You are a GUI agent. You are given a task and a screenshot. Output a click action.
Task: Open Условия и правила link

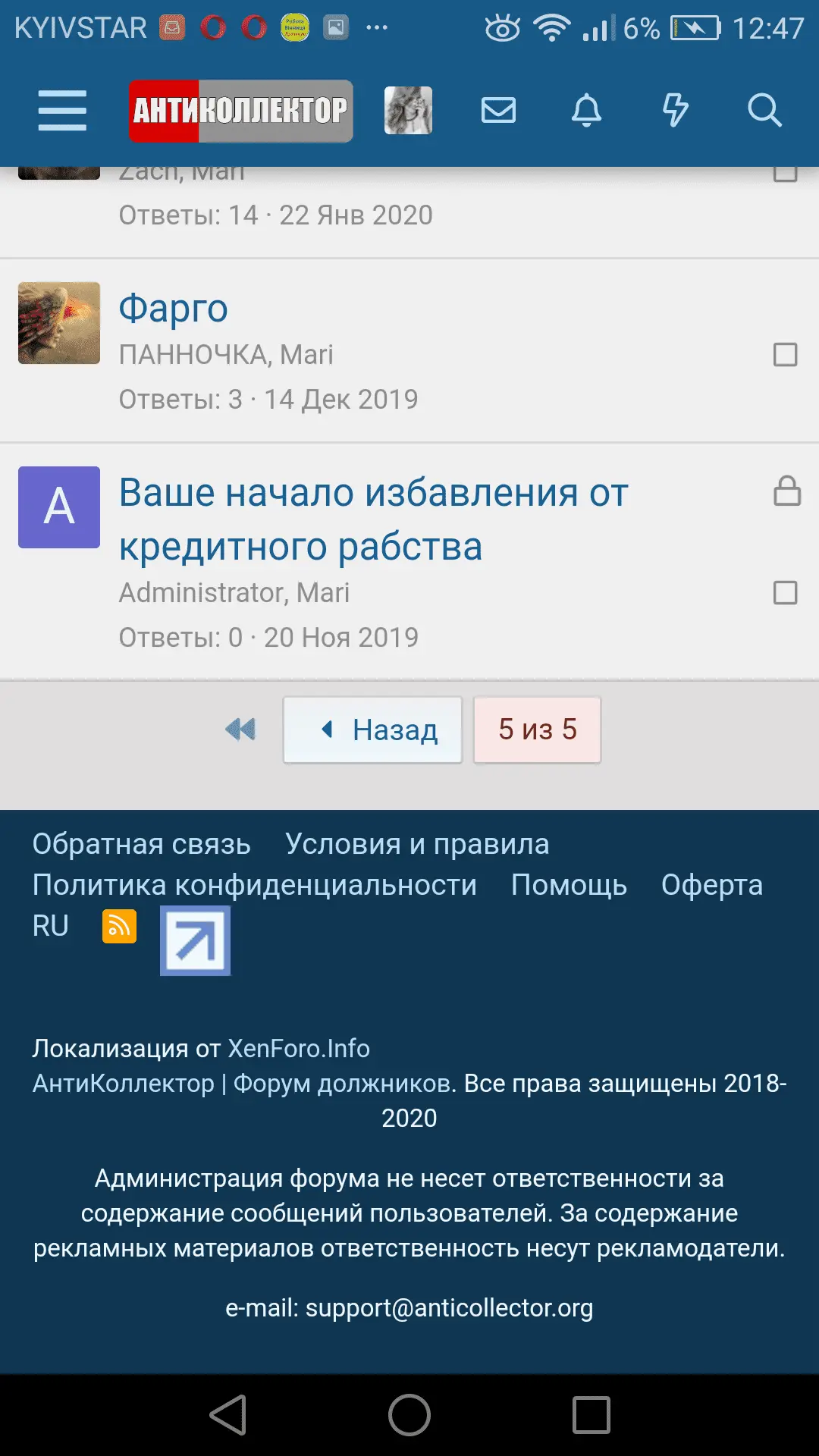417,844
